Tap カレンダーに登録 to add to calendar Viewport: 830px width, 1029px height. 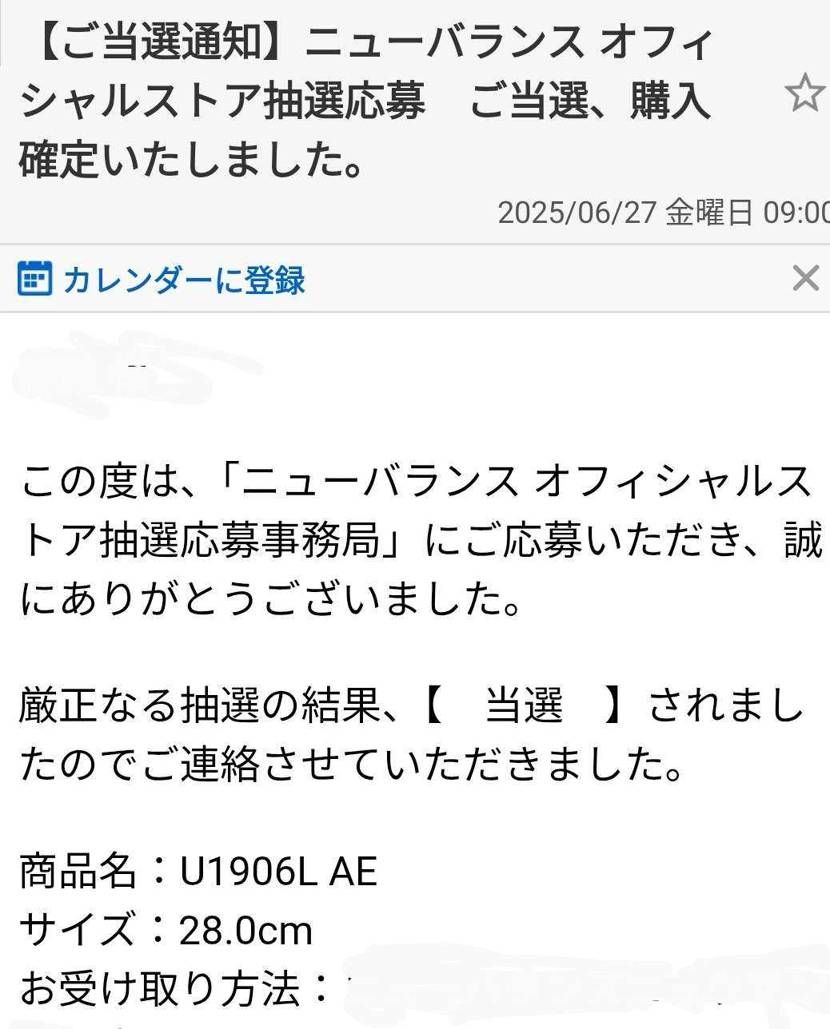point(161,280)
